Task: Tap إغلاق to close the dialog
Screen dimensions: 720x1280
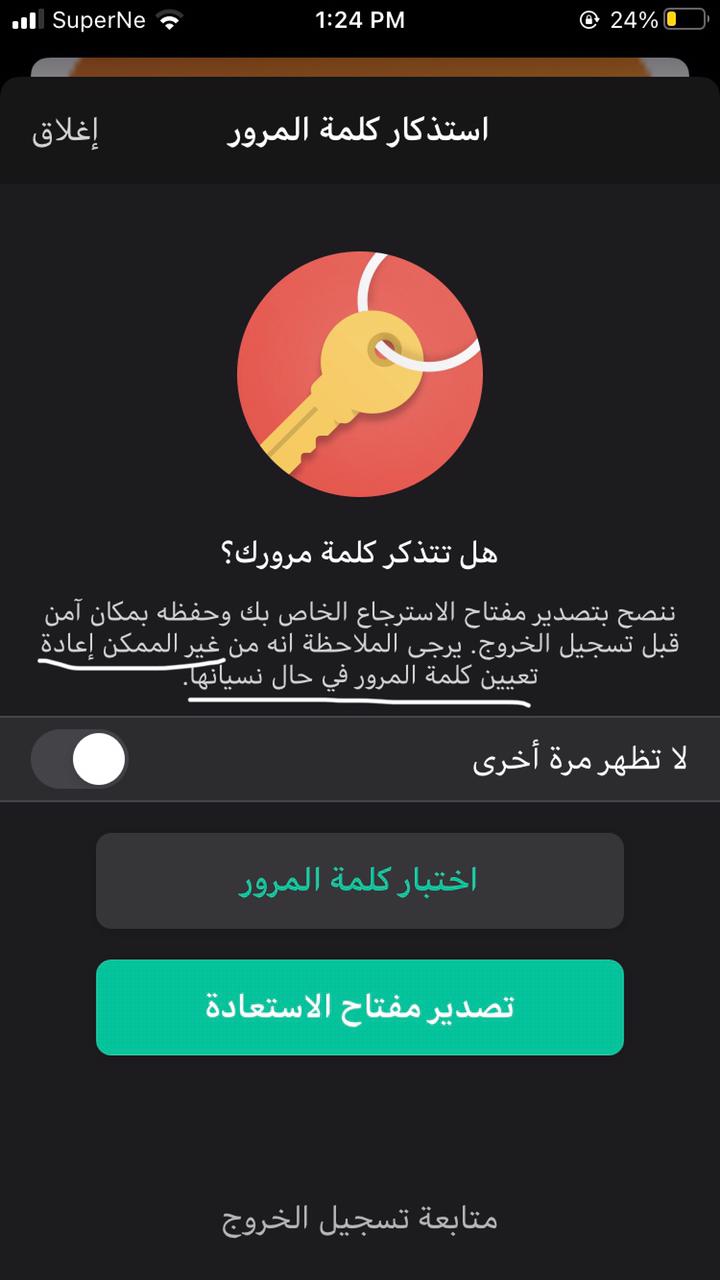Action: click(65, 132)
